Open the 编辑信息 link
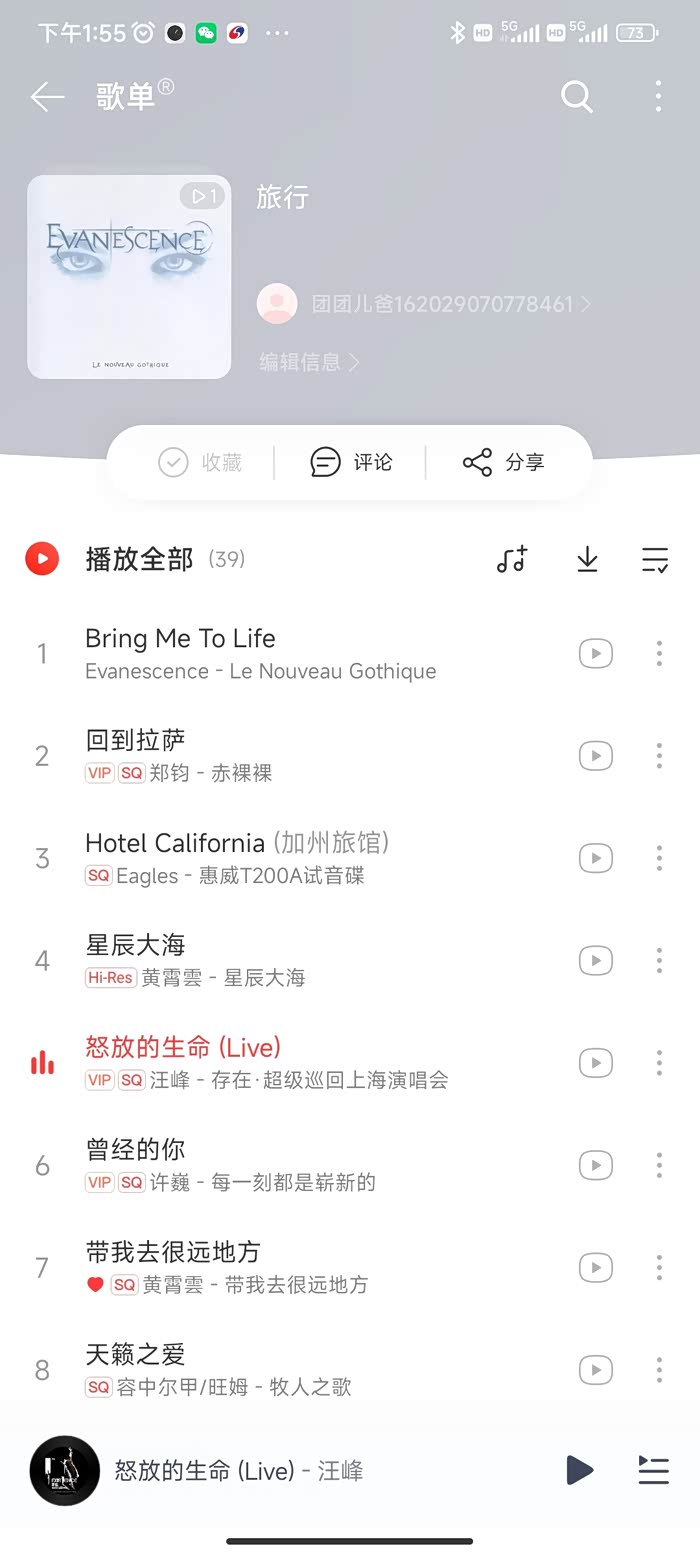The width and height of the screenshot is (700, 1555). click(x=308, y=362)
